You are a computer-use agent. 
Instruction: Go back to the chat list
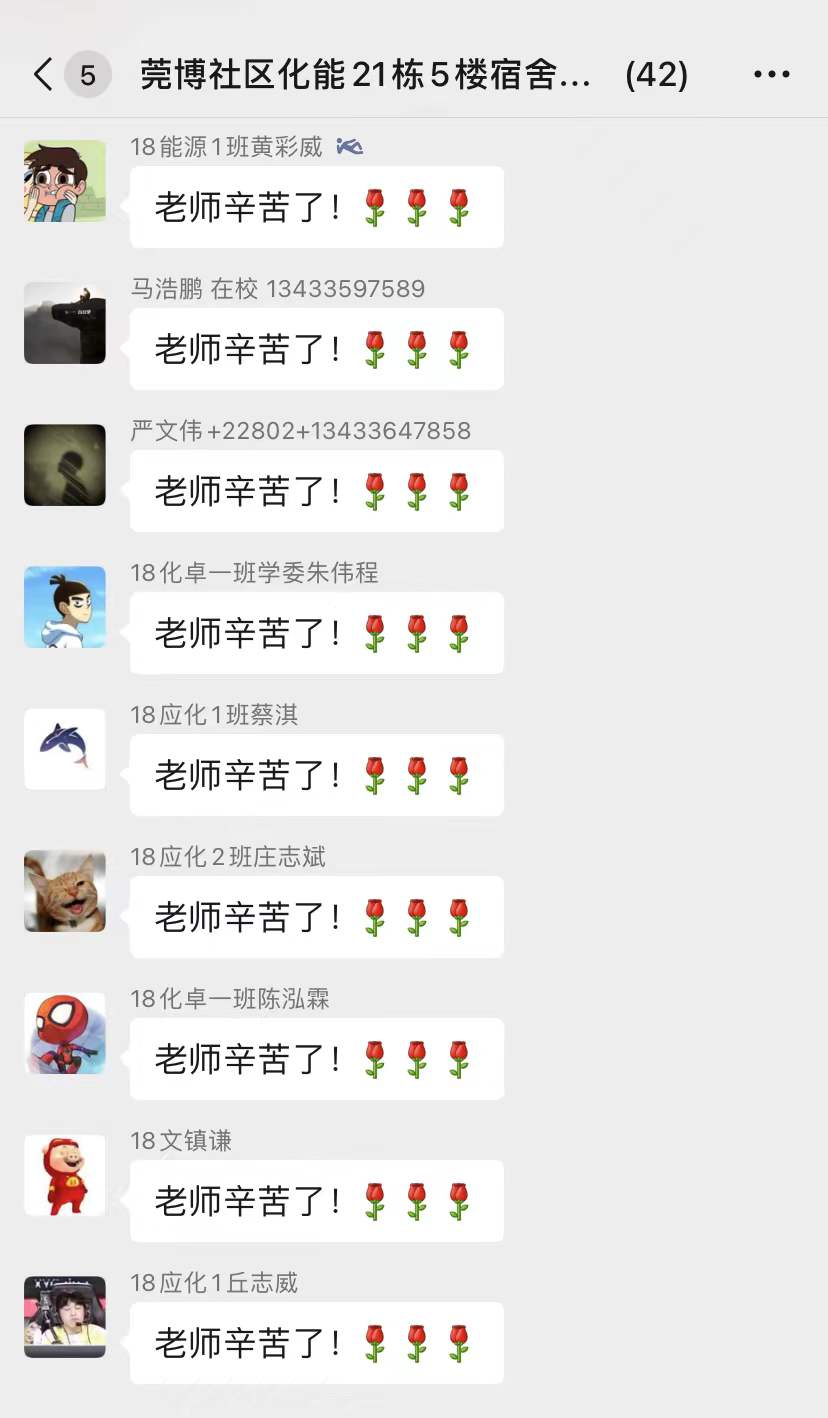click(x=43, y=75)
